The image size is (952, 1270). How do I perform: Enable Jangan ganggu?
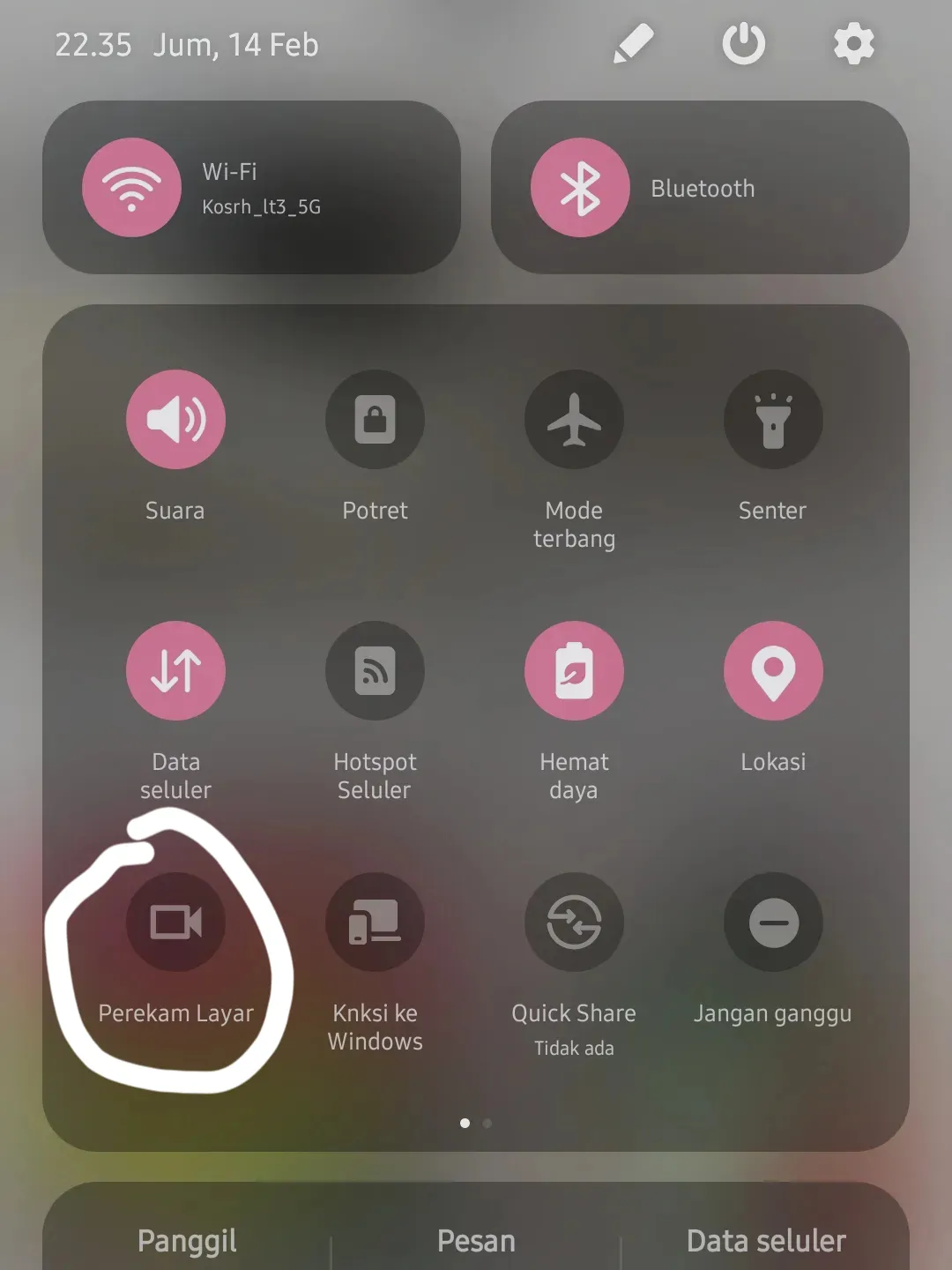point(773,923)
